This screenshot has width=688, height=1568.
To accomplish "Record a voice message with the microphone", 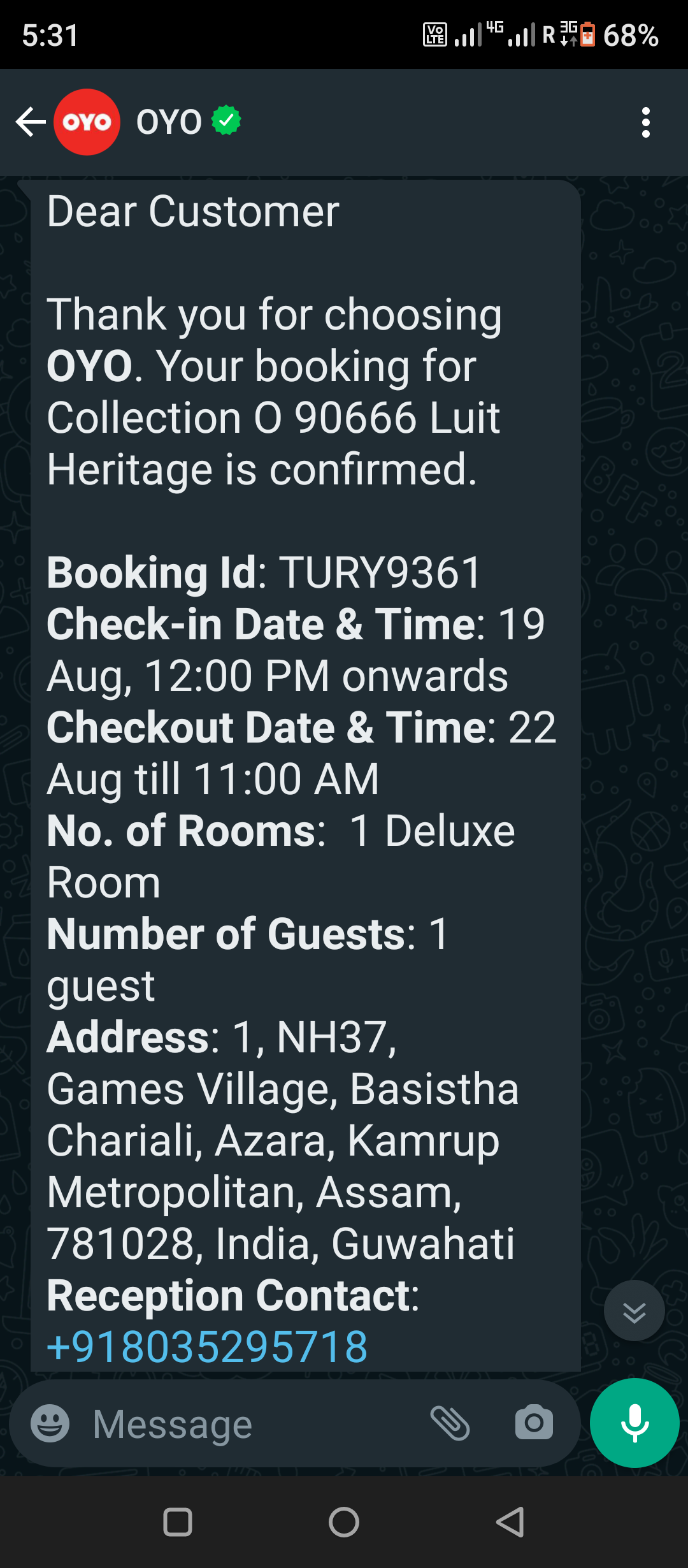I will click(x=634, y=1423).
